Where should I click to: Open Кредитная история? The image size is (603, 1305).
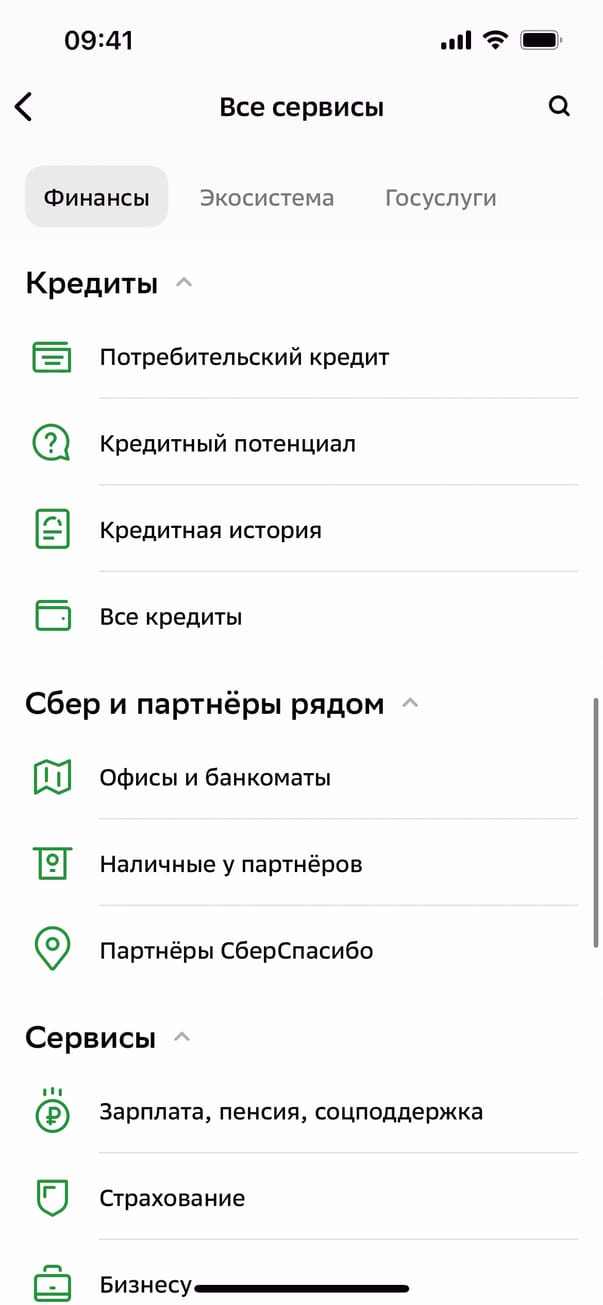[x=210, y=530]
